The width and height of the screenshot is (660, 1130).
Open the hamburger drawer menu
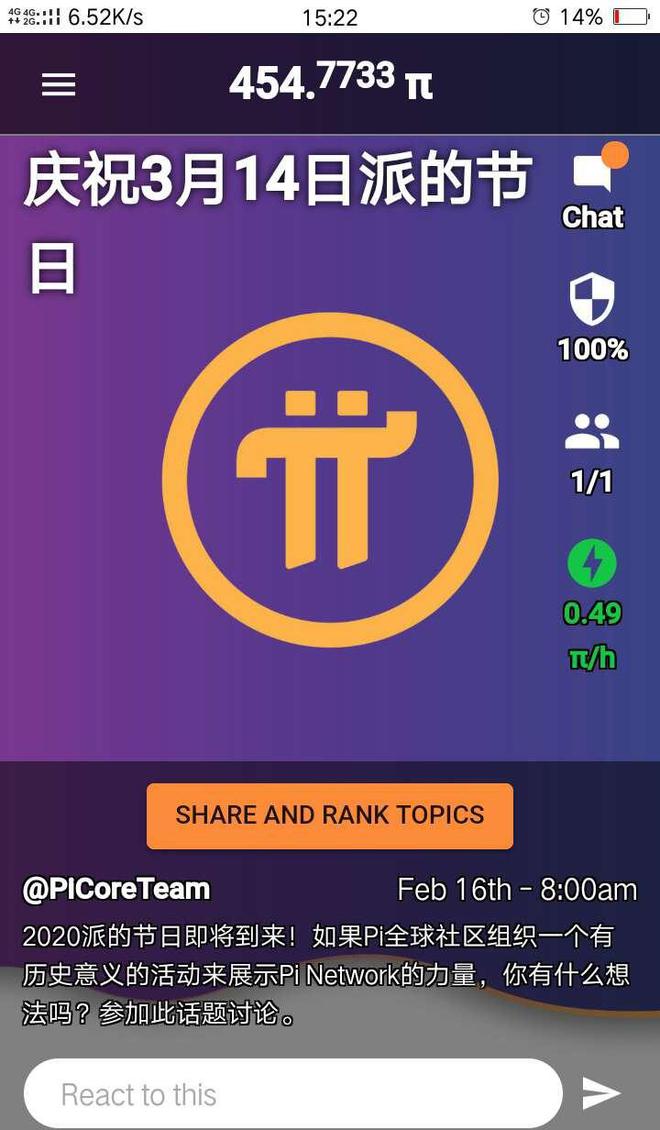(x=58, y=85)
